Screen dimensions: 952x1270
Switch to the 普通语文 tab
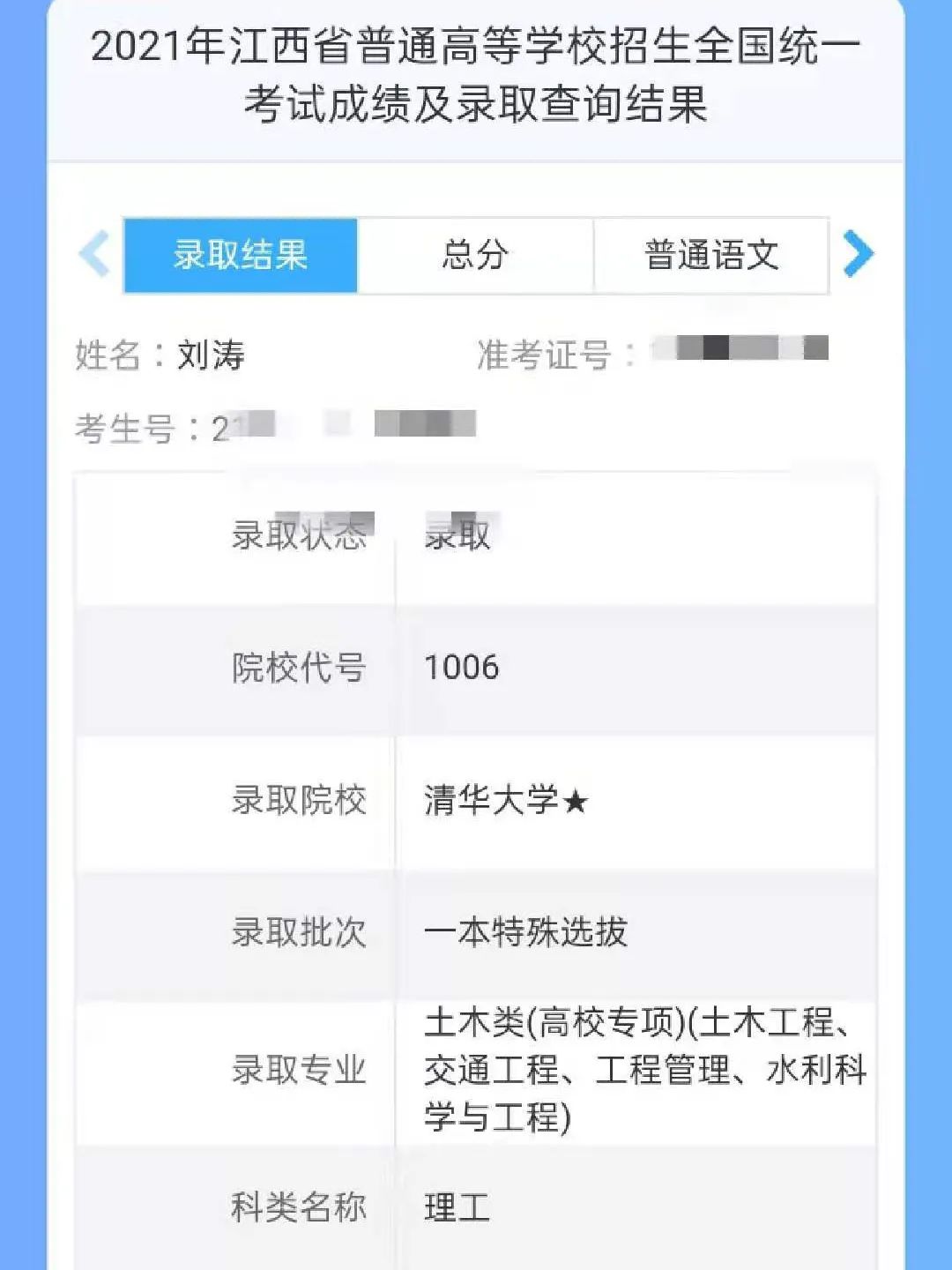[711, 256]
